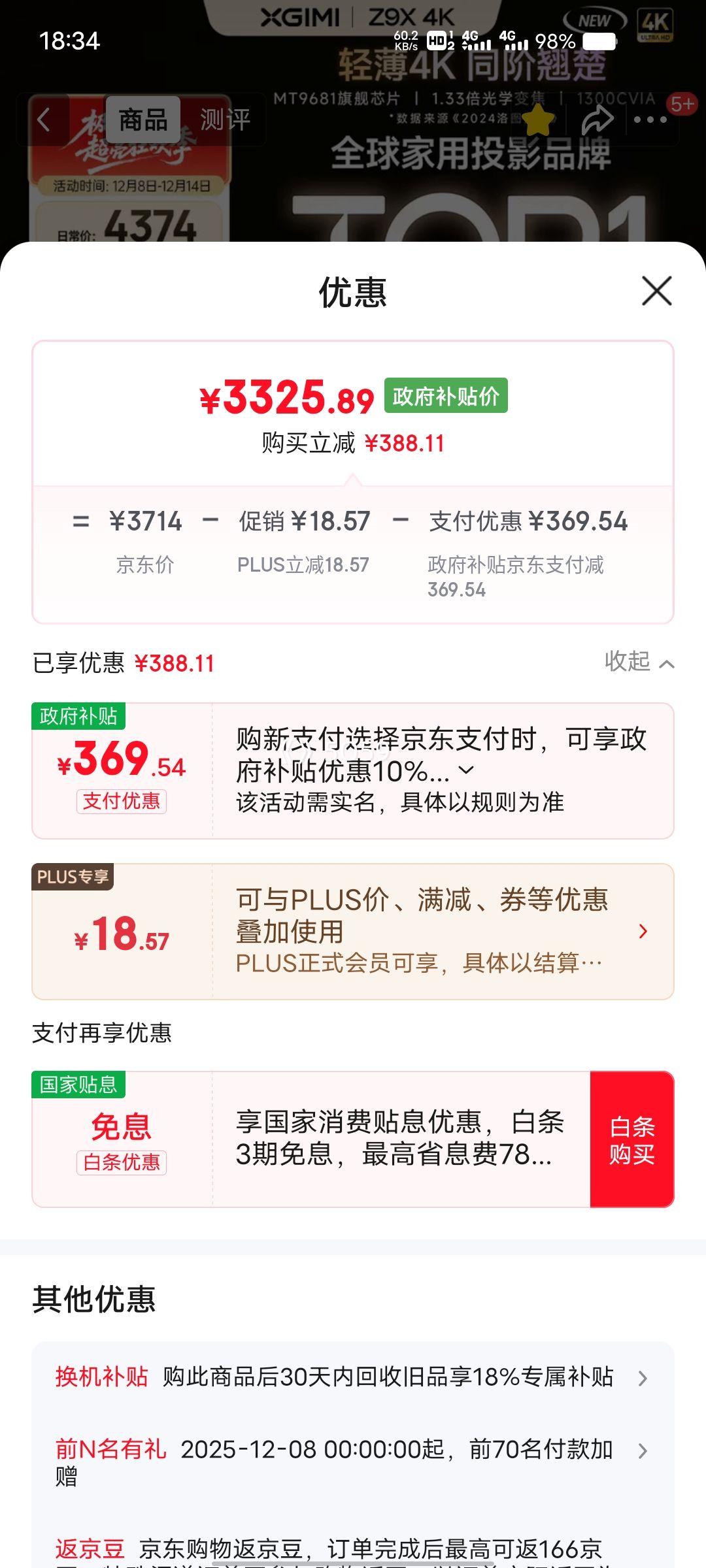Open the share icon

tap(597, 120)
